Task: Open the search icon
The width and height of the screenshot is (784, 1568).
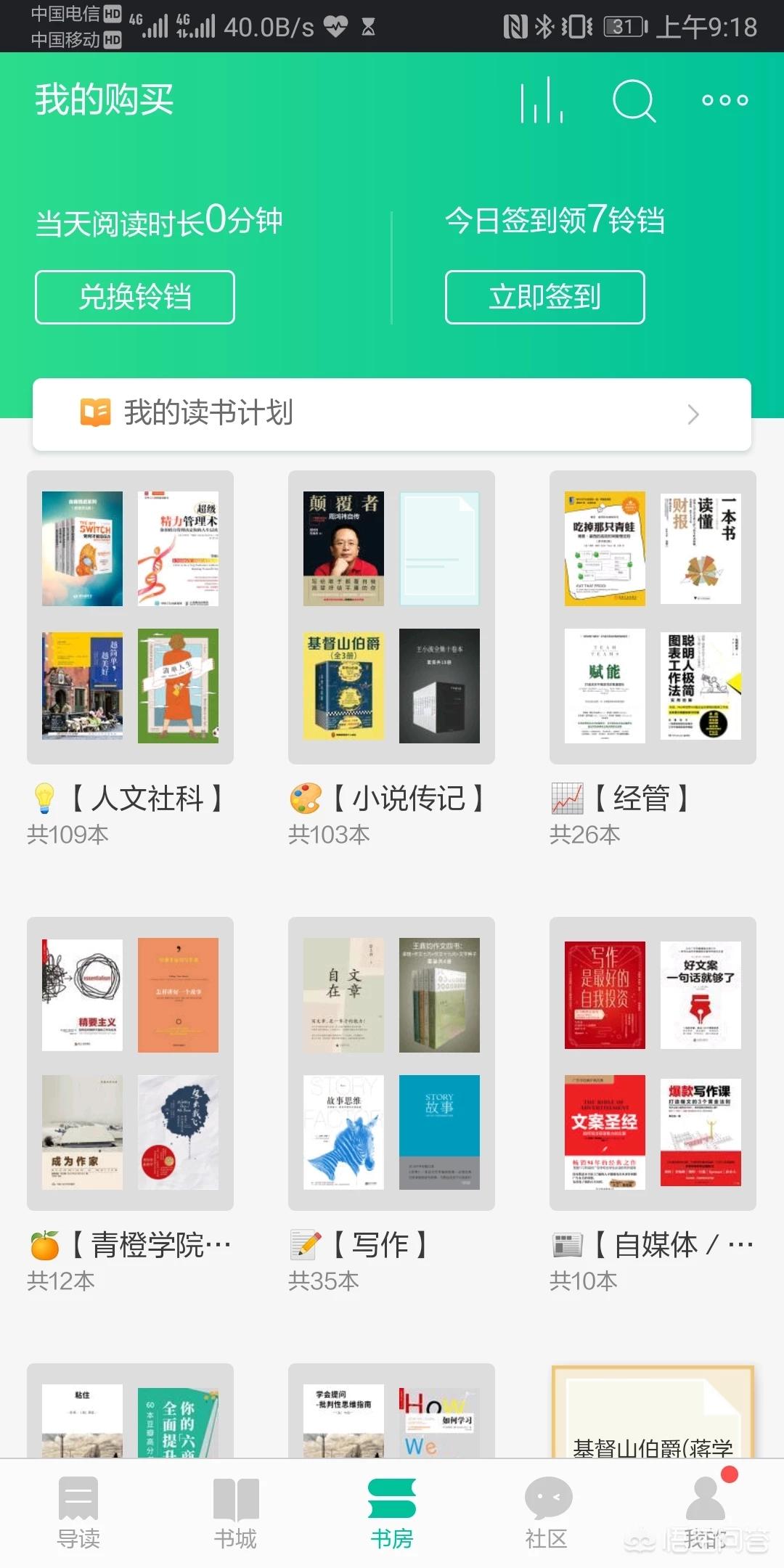Action: (634, 100)
